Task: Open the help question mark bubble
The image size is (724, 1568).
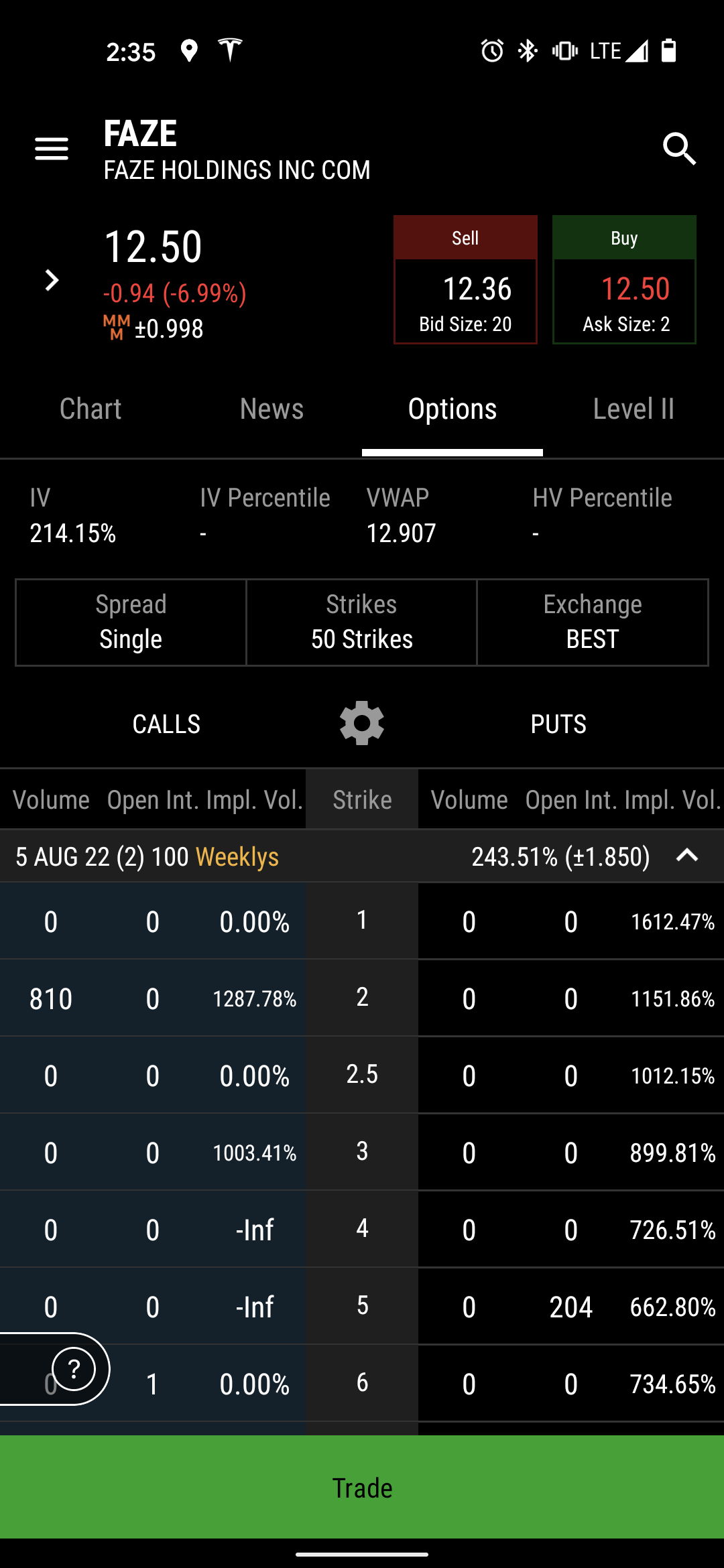Action: coord(74,1369)
